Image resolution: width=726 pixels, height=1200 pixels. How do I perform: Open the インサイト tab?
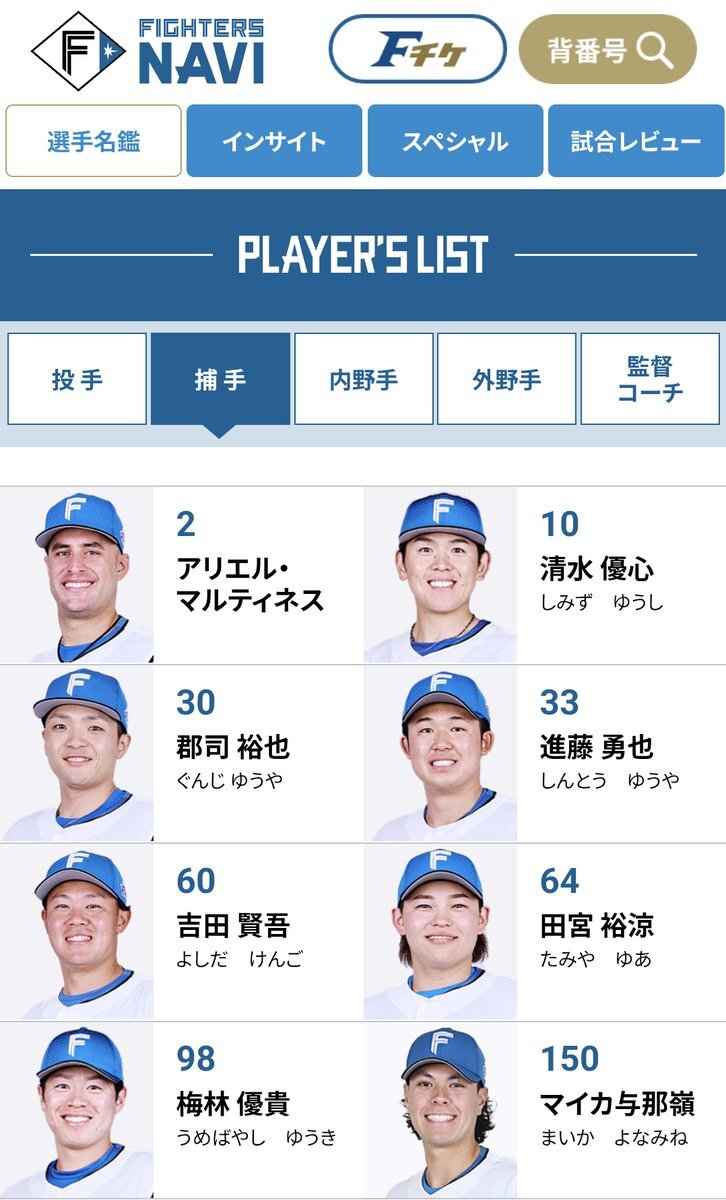click(274, 141)
